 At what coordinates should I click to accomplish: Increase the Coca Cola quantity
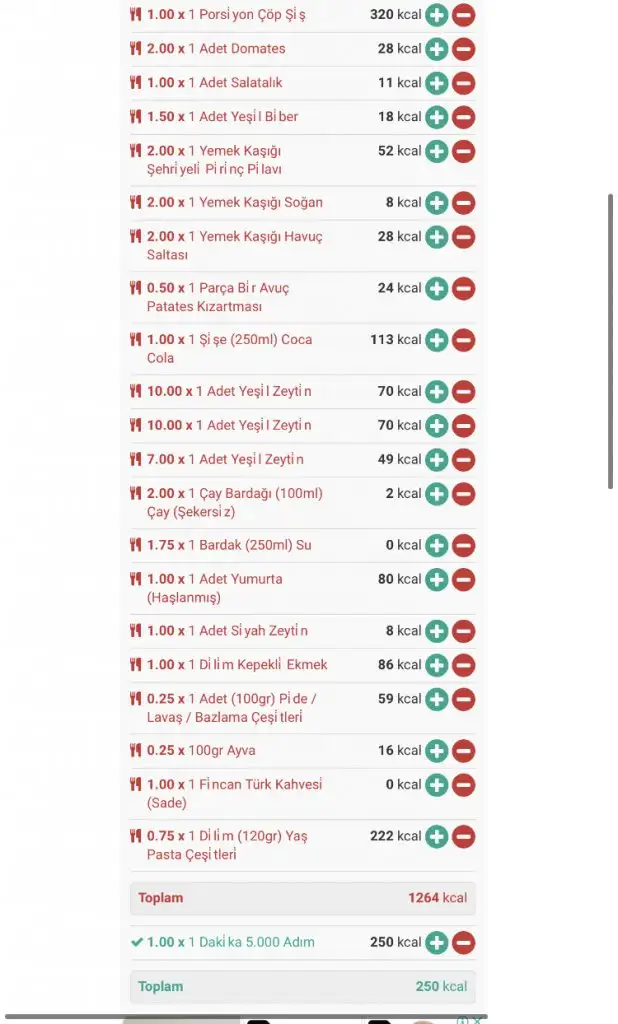tap(436, 340)
